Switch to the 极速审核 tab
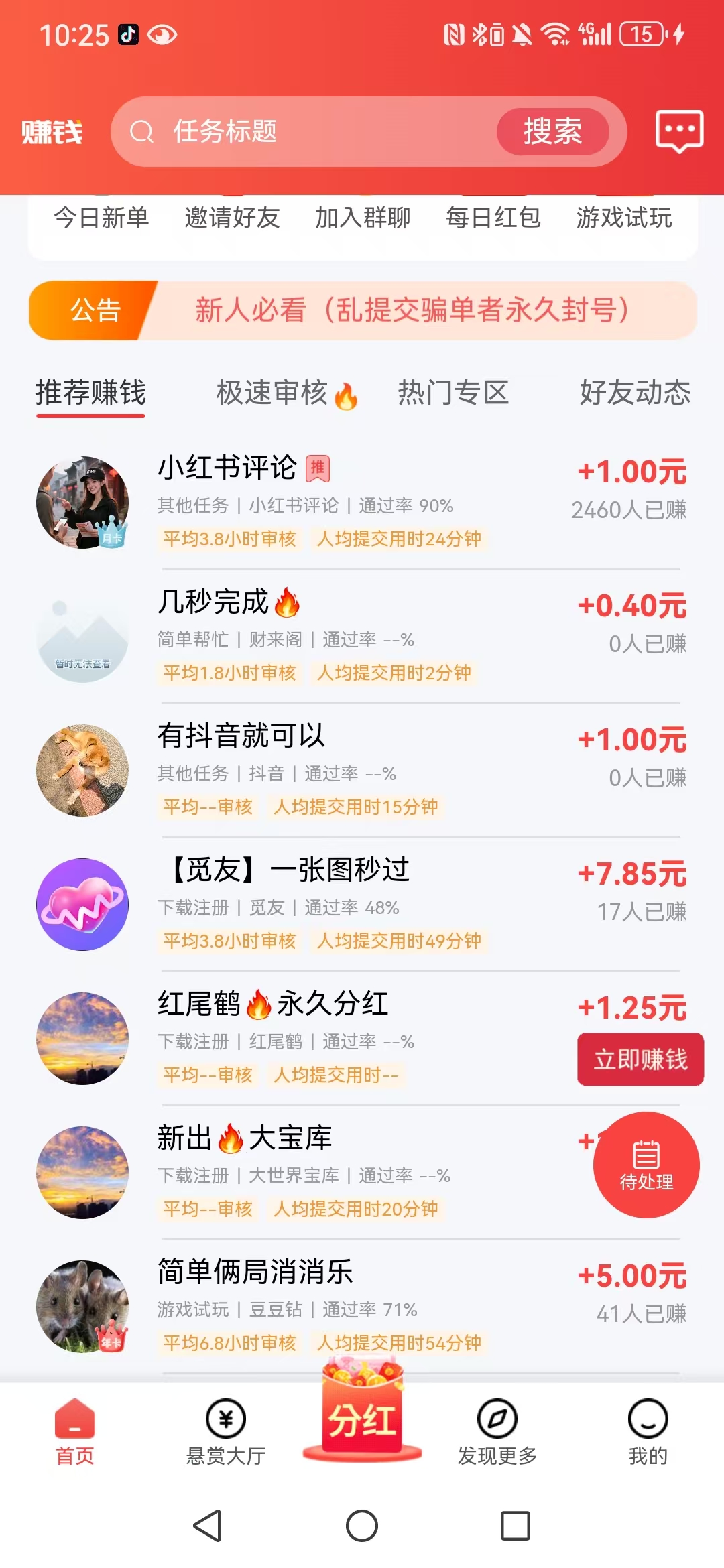 tap(286, 393)
